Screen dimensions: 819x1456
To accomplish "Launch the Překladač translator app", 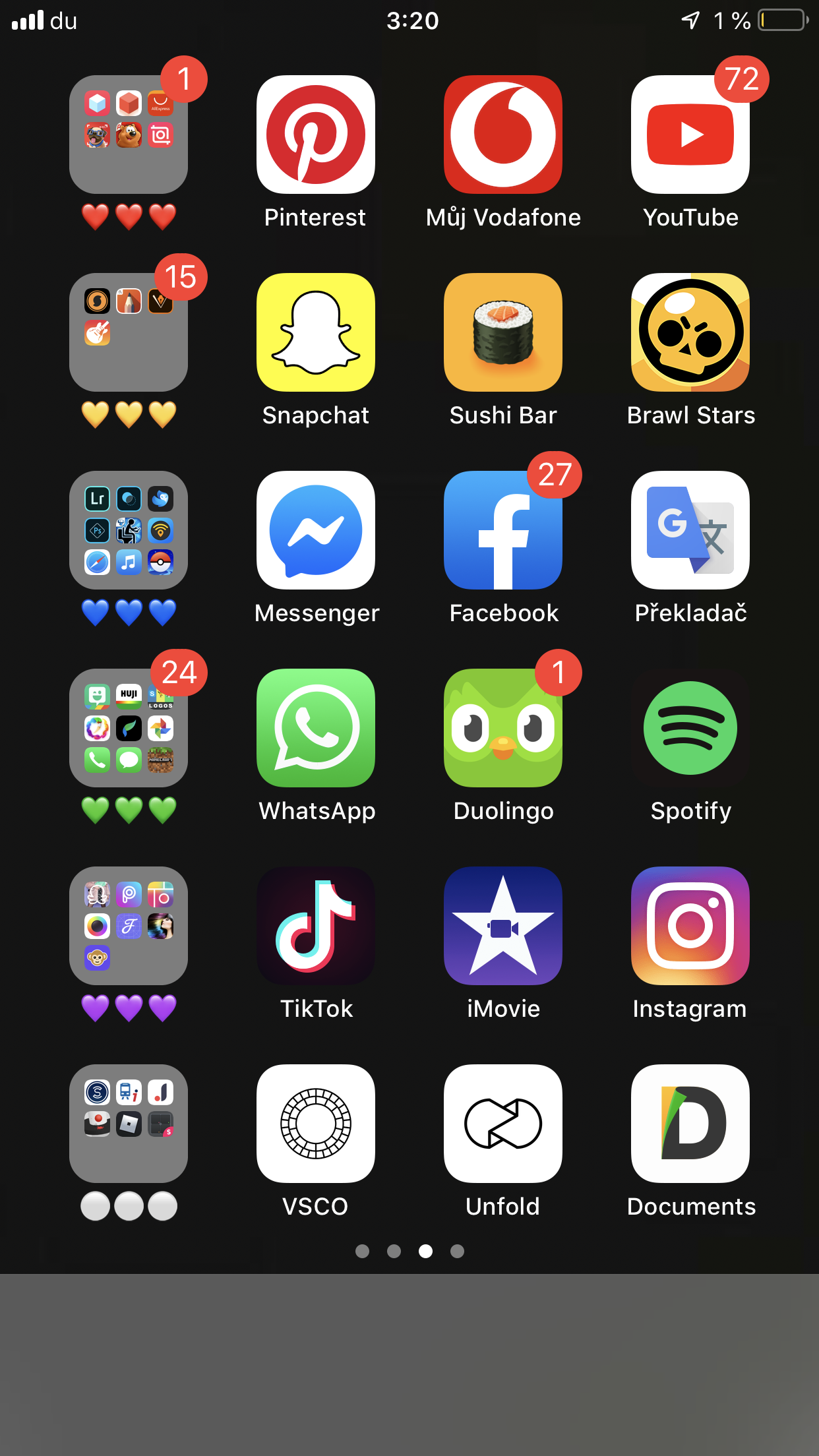I will (690, 530).
